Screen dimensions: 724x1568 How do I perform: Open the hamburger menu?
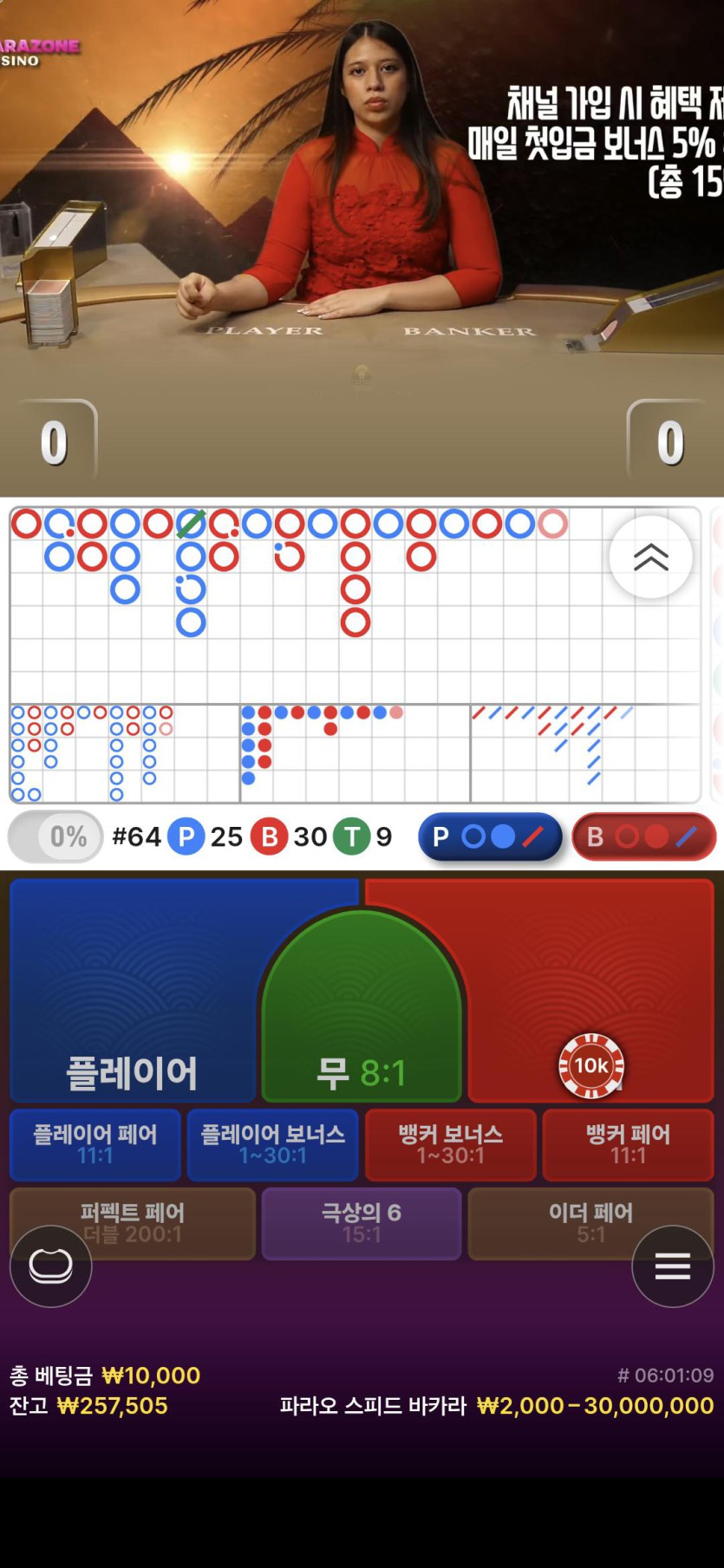click(672, 1266)
